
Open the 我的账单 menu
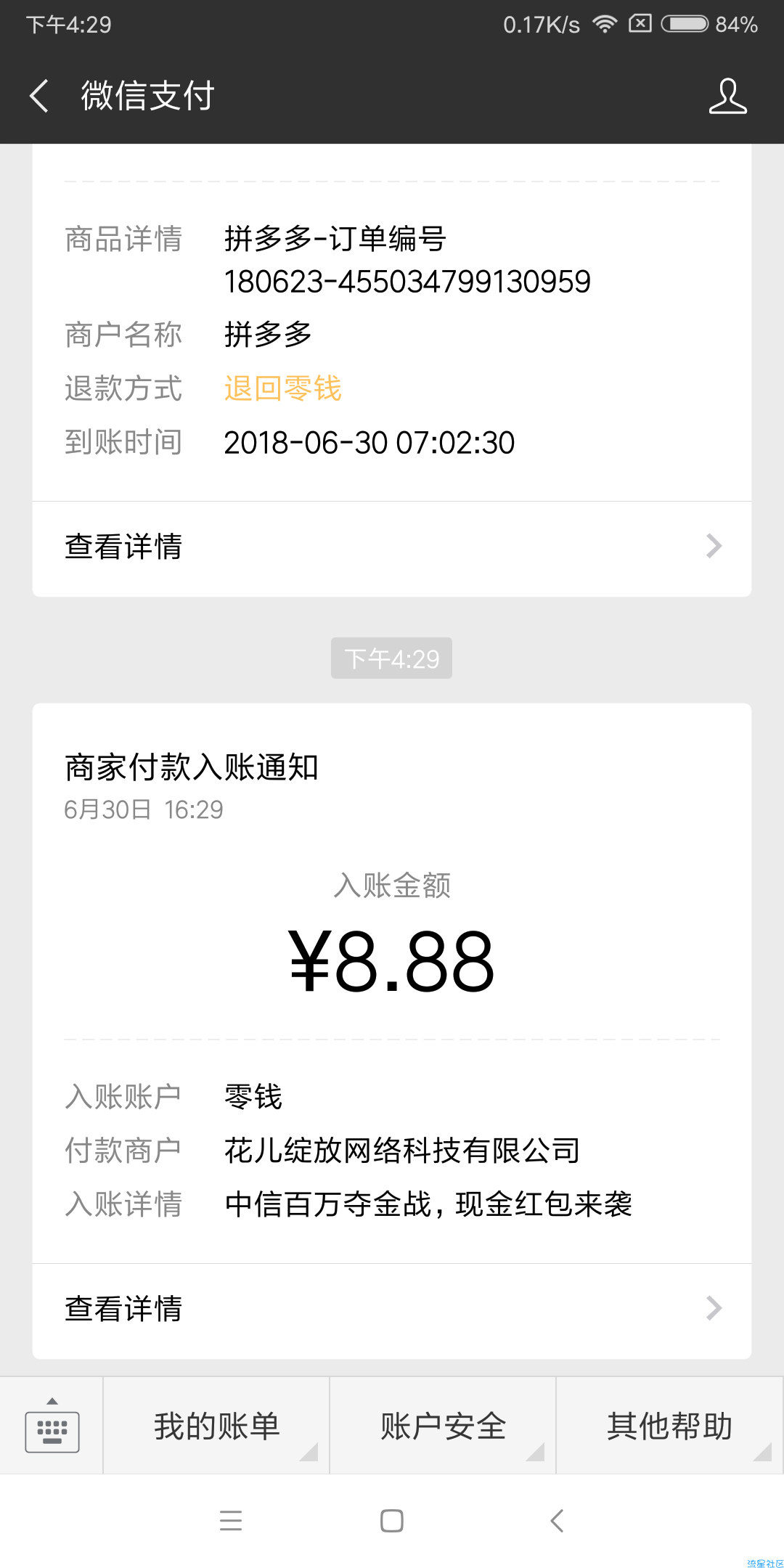pyautogui.click(x=216, y=1426)
